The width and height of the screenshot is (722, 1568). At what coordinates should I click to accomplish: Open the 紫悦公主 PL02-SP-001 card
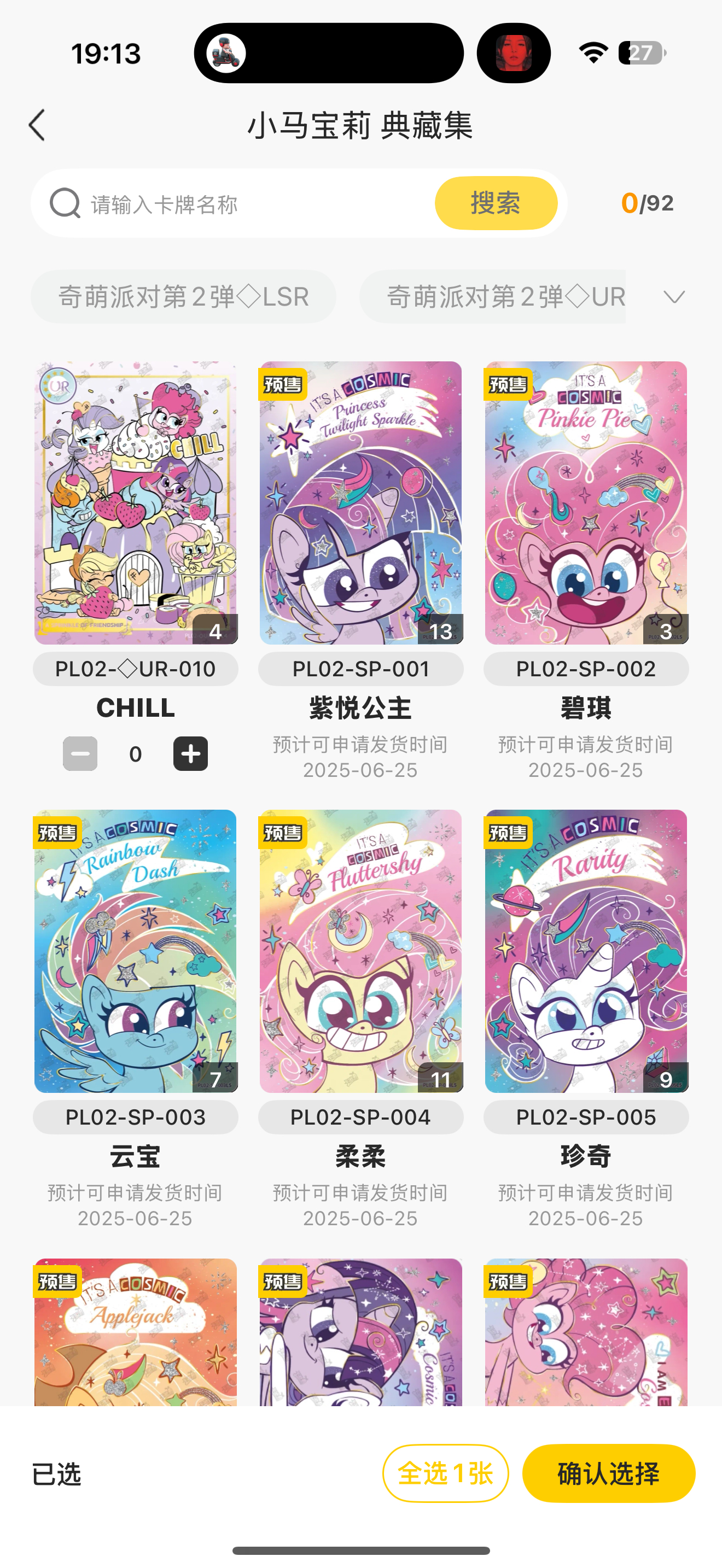[x=360, y=503]
